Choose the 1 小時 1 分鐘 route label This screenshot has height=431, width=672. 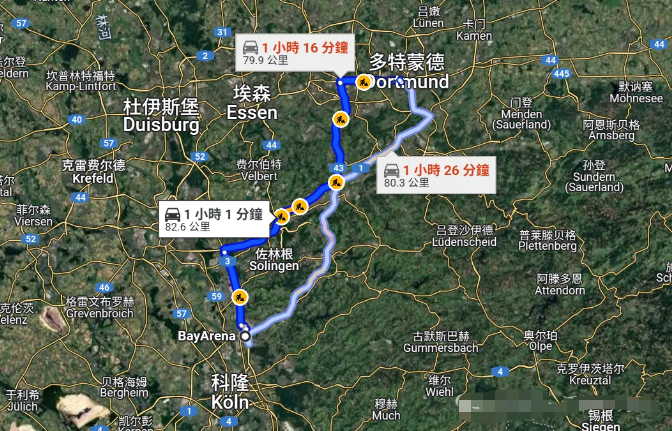[214, 219]
